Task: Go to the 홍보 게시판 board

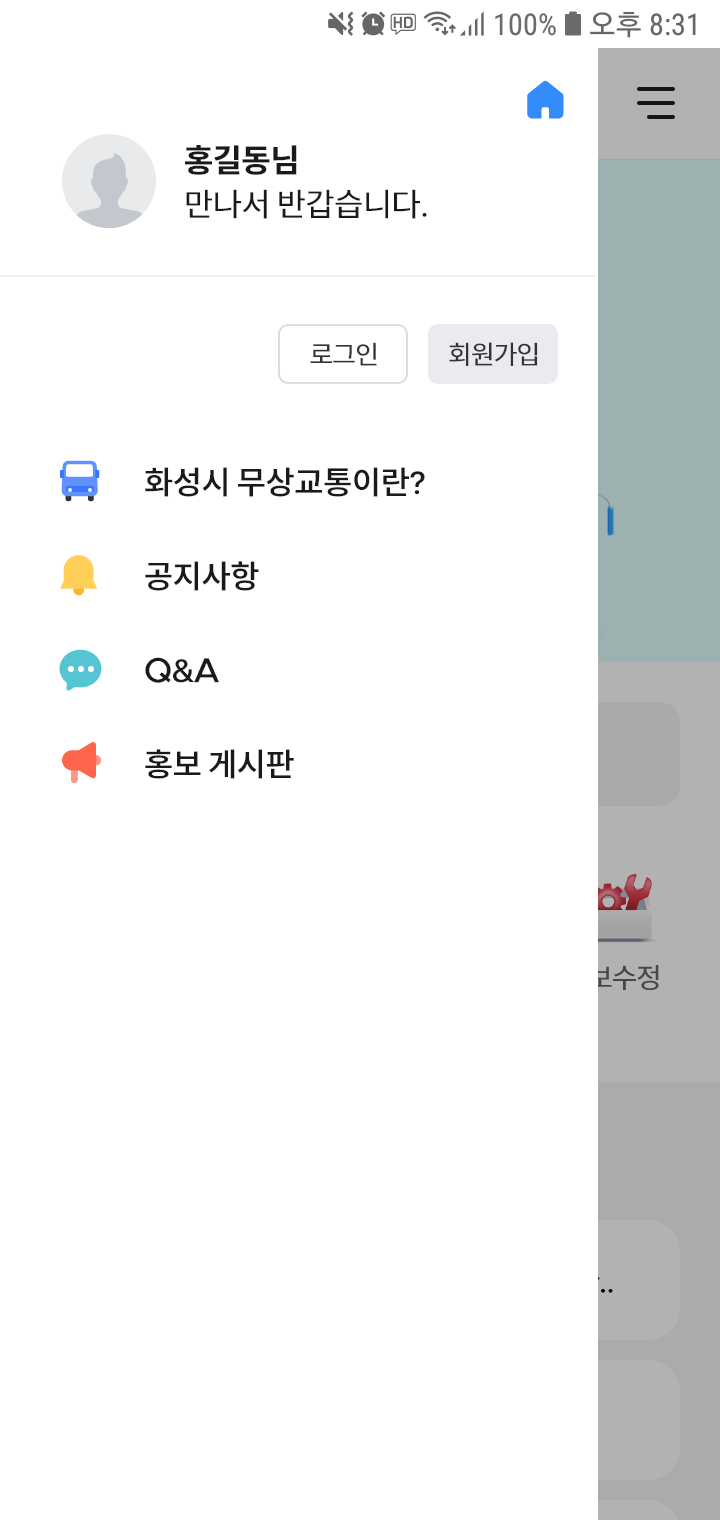Action: [x=220, y=762]
